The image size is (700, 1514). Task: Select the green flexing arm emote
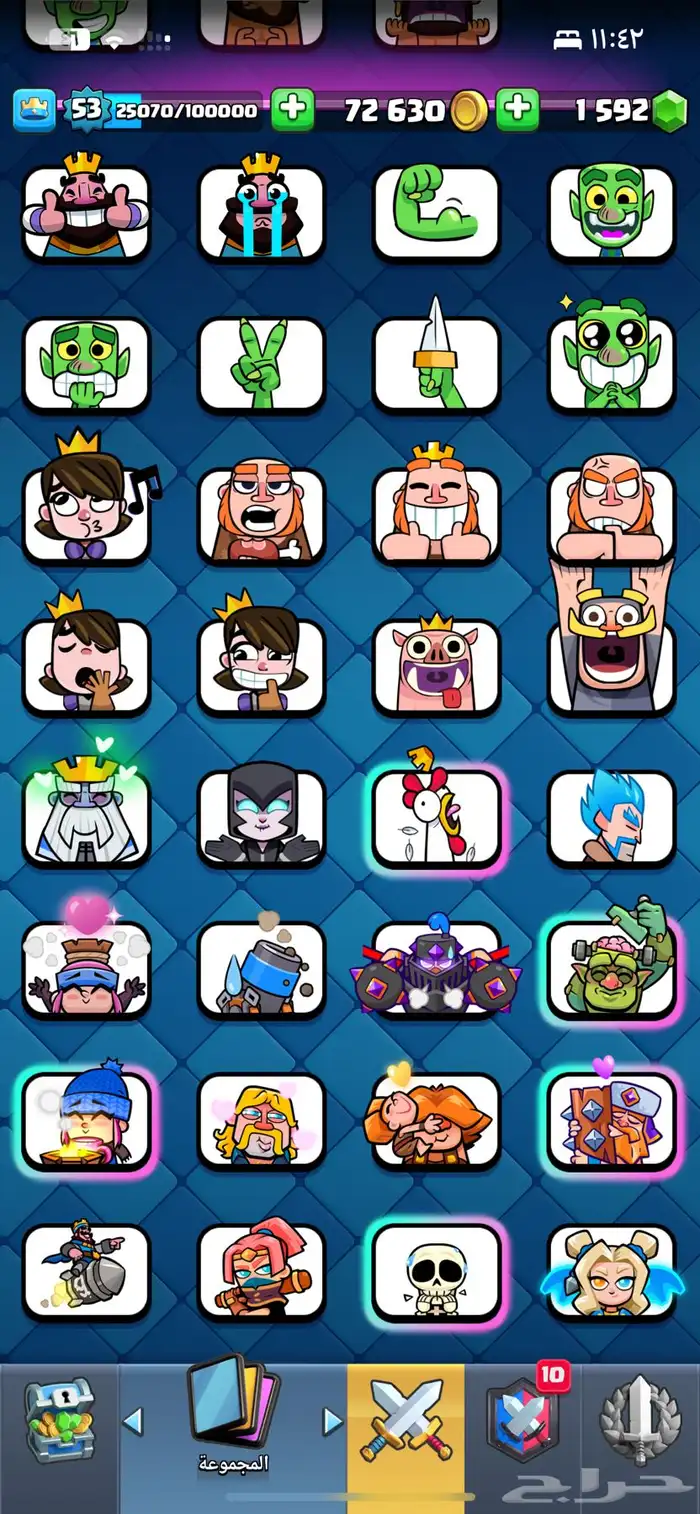436,211
